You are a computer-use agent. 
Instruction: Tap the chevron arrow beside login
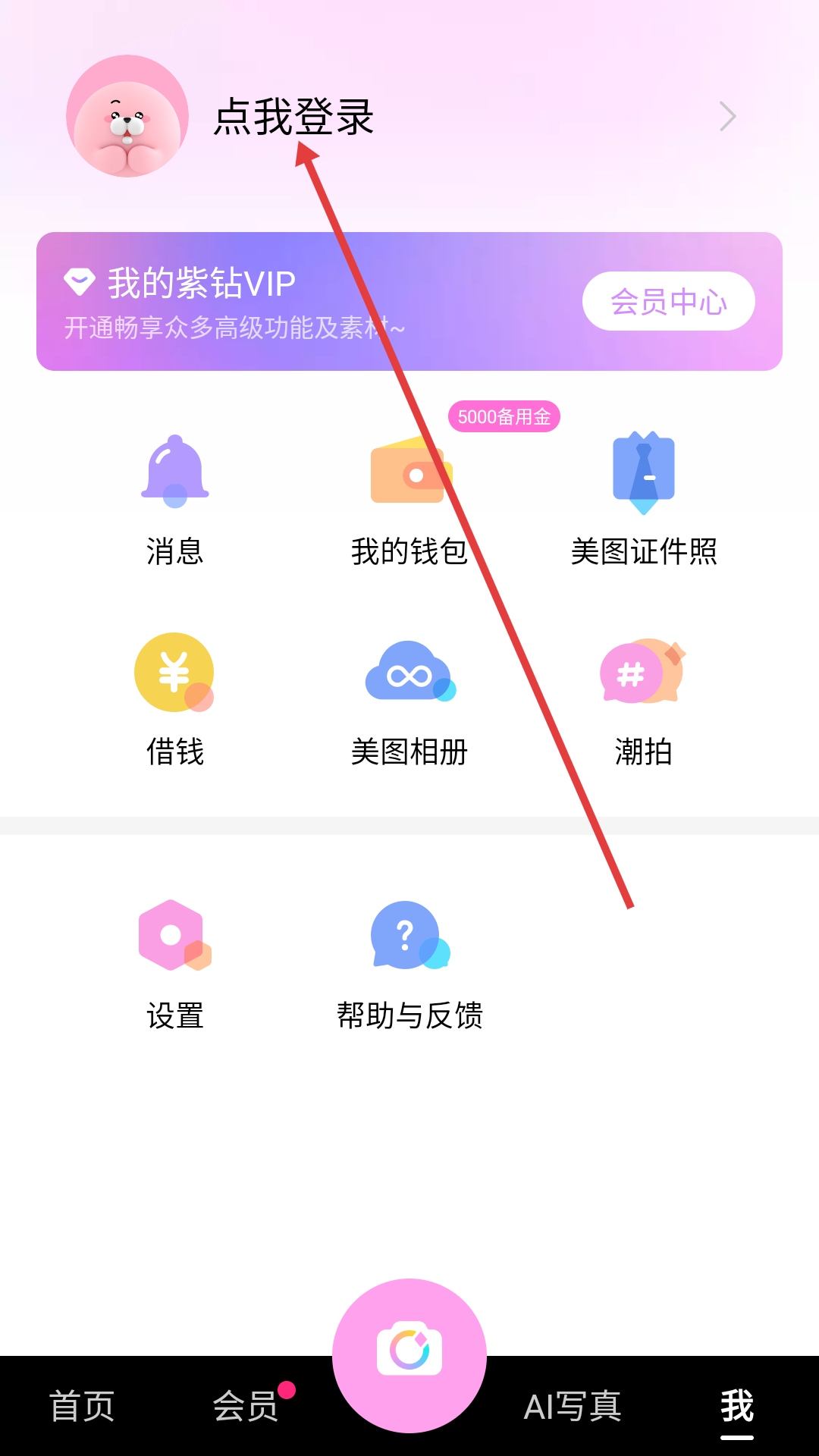(x=728, y=116)
